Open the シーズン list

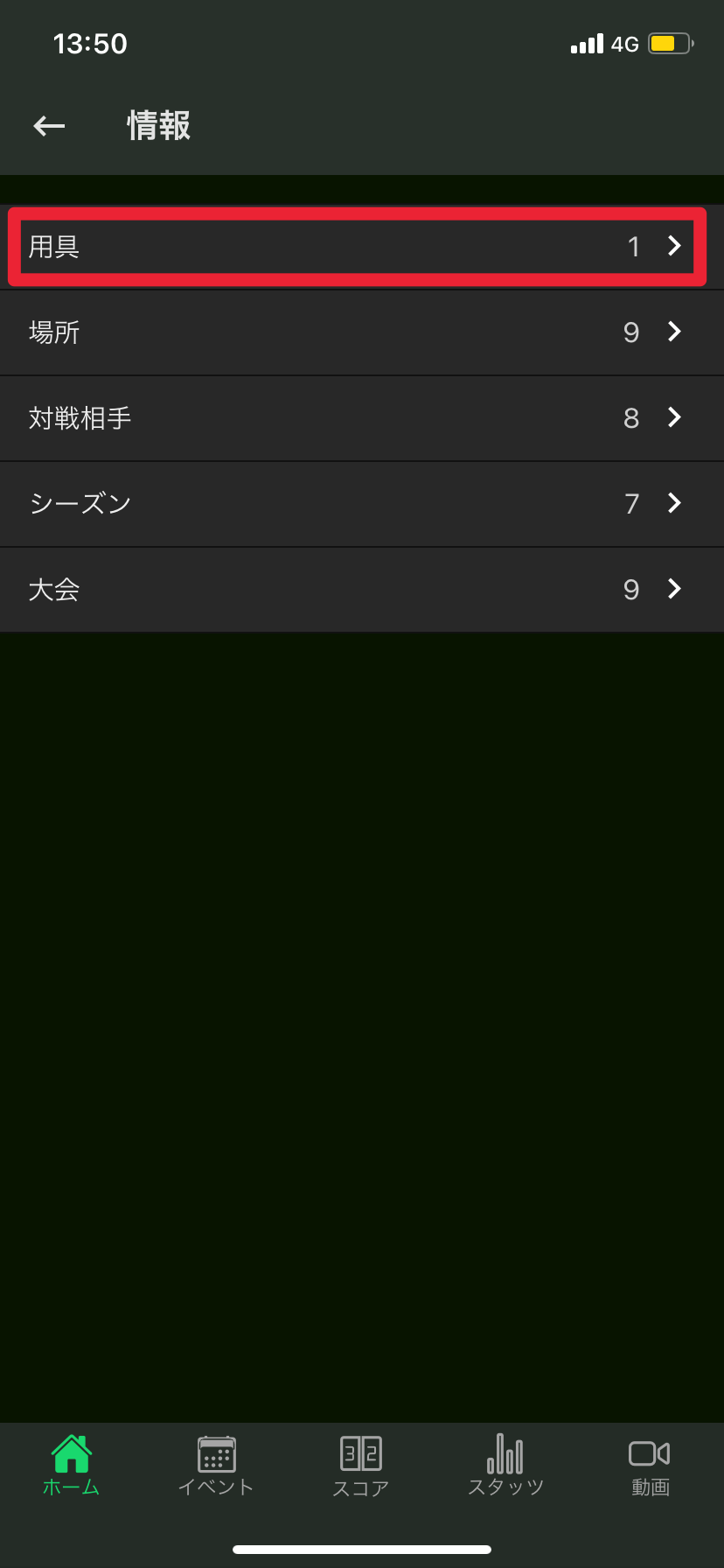(362, 504)
